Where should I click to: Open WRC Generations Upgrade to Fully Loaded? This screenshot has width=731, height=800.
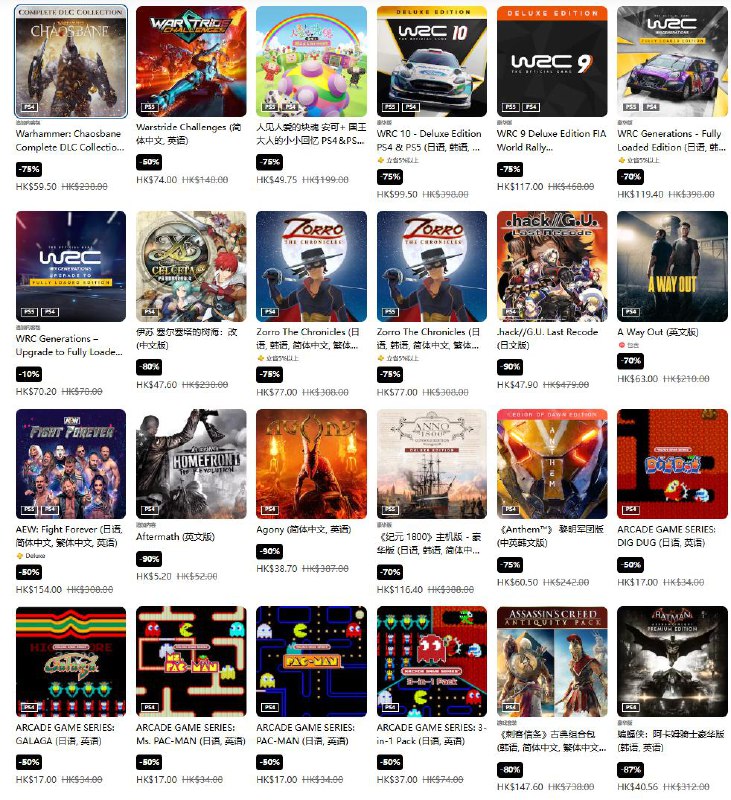(71, 265)
